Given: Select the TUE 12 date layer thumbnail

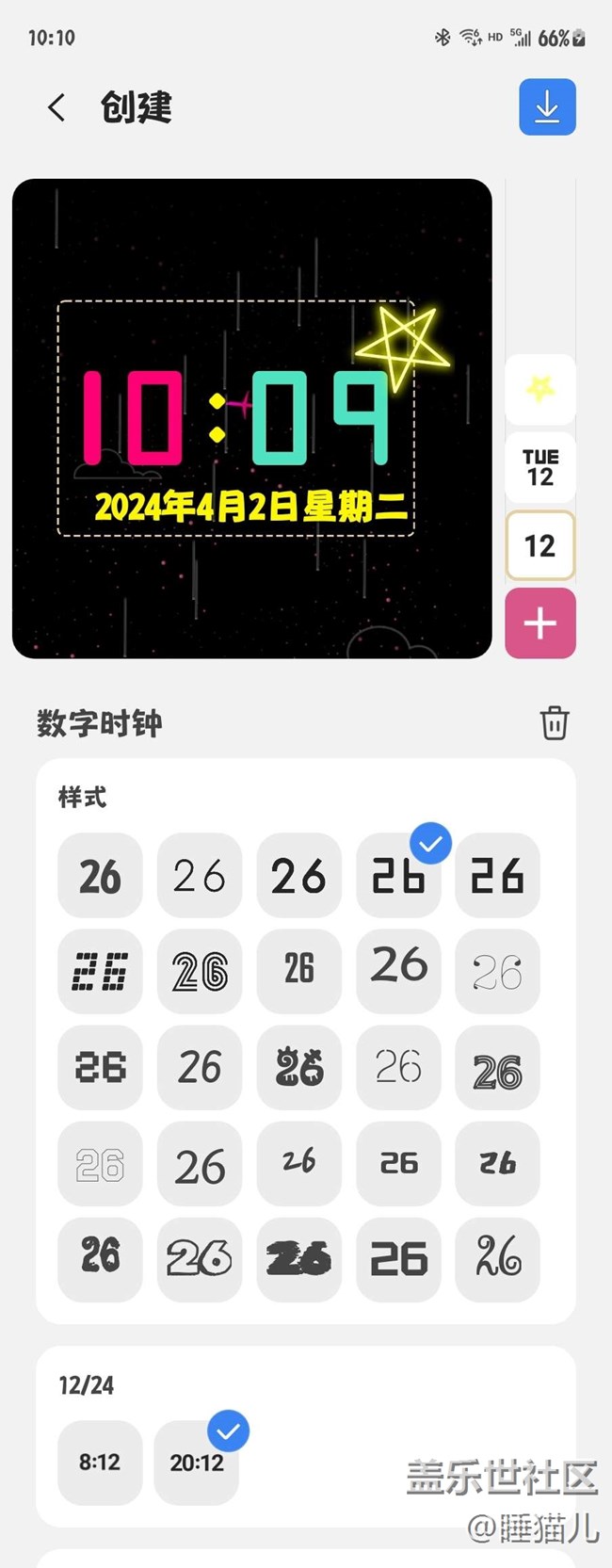Looking at the screenshot, I should 540,467.
